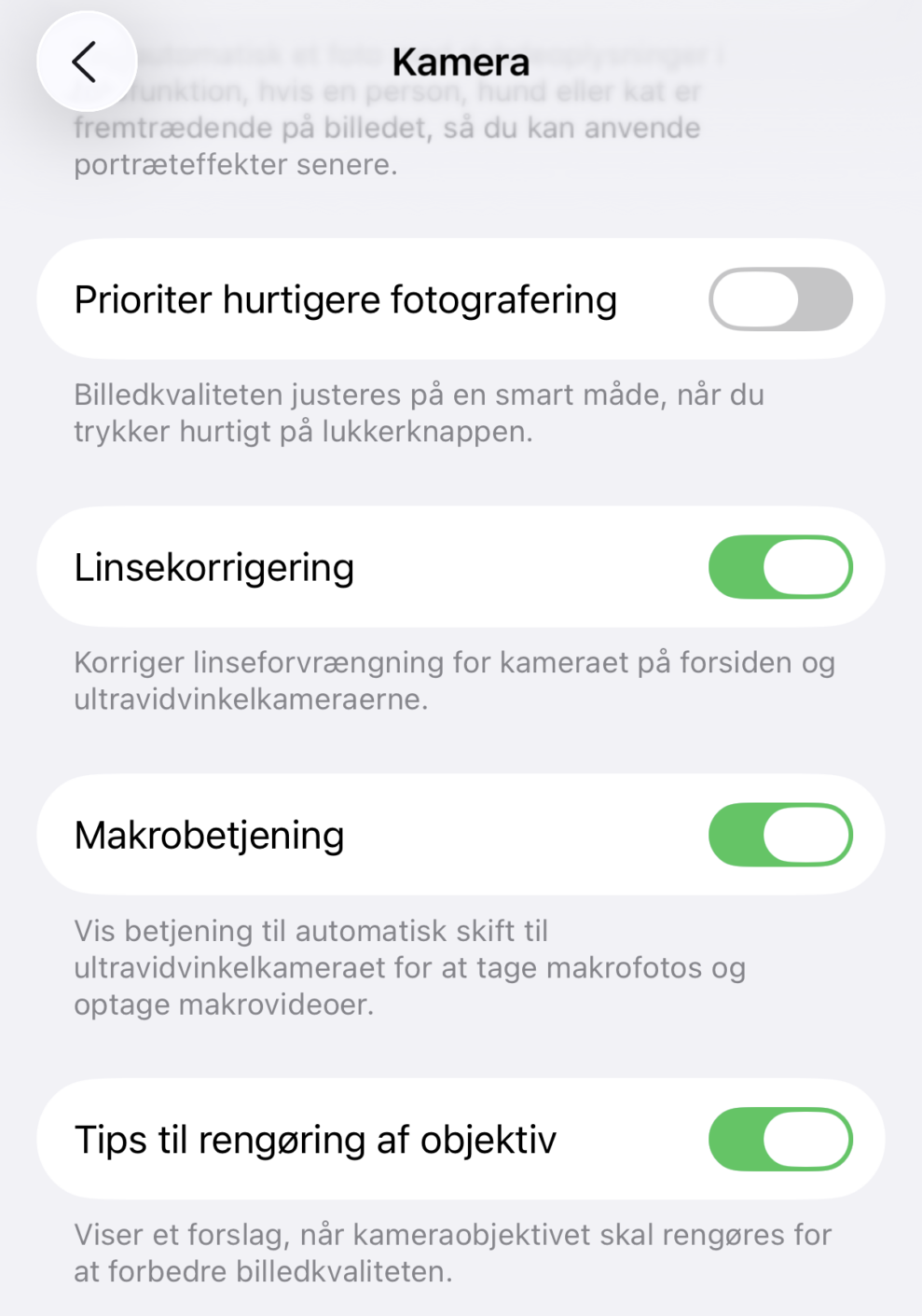This screenshot has width=922, height=1316.
Task: Disable Tips til rengøring af objektiv
Action: pyautogui.click(x=780, y=1139)
